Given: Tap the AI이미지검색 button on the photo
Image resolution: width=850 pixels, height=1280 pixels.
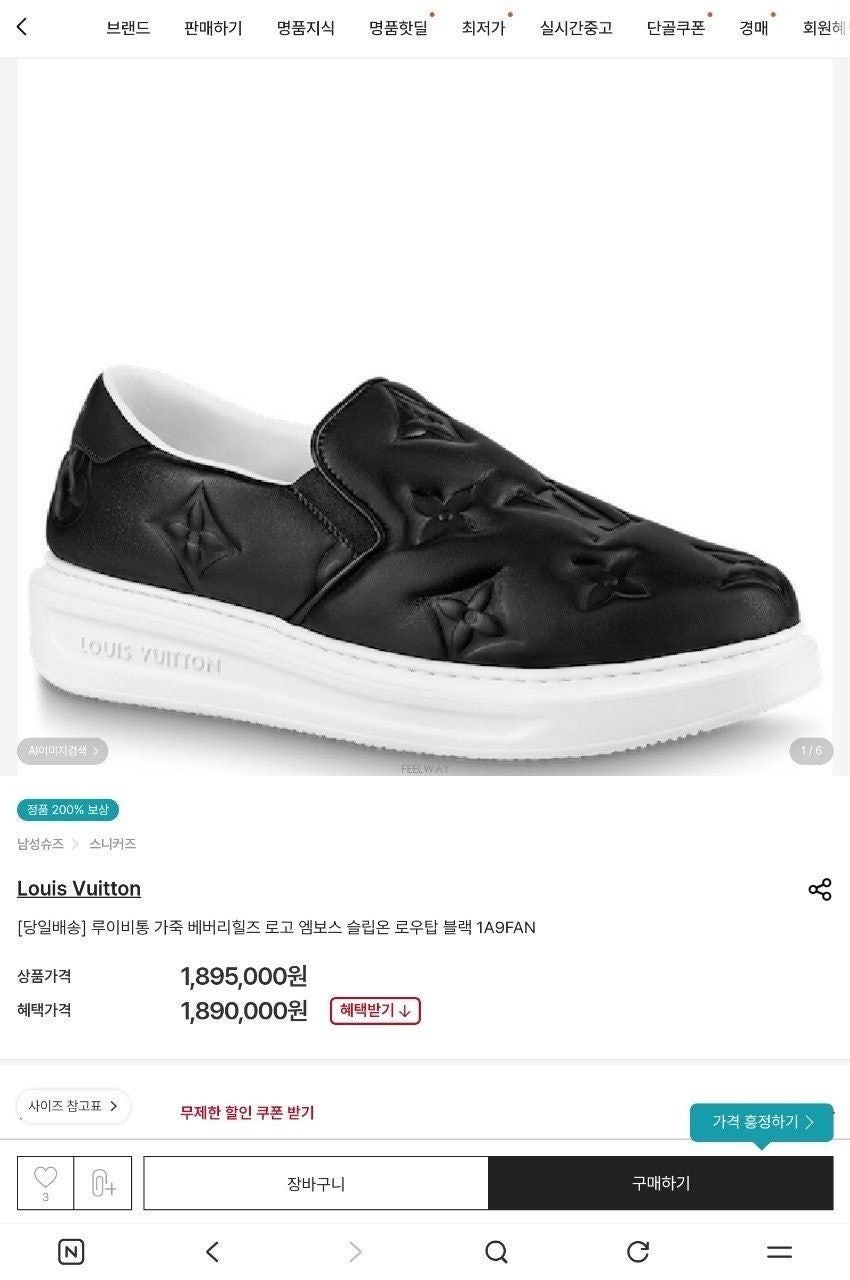Looking at the screenshot, I should (x=62, y=751).
